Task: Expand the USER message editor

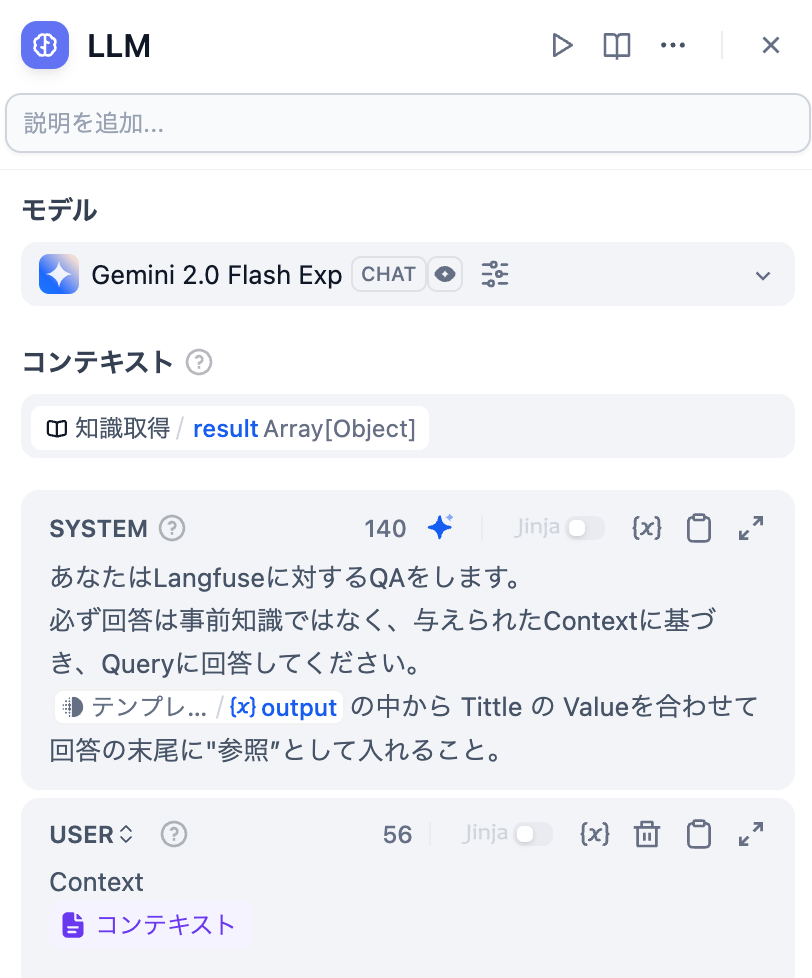Action: point(751,834)
